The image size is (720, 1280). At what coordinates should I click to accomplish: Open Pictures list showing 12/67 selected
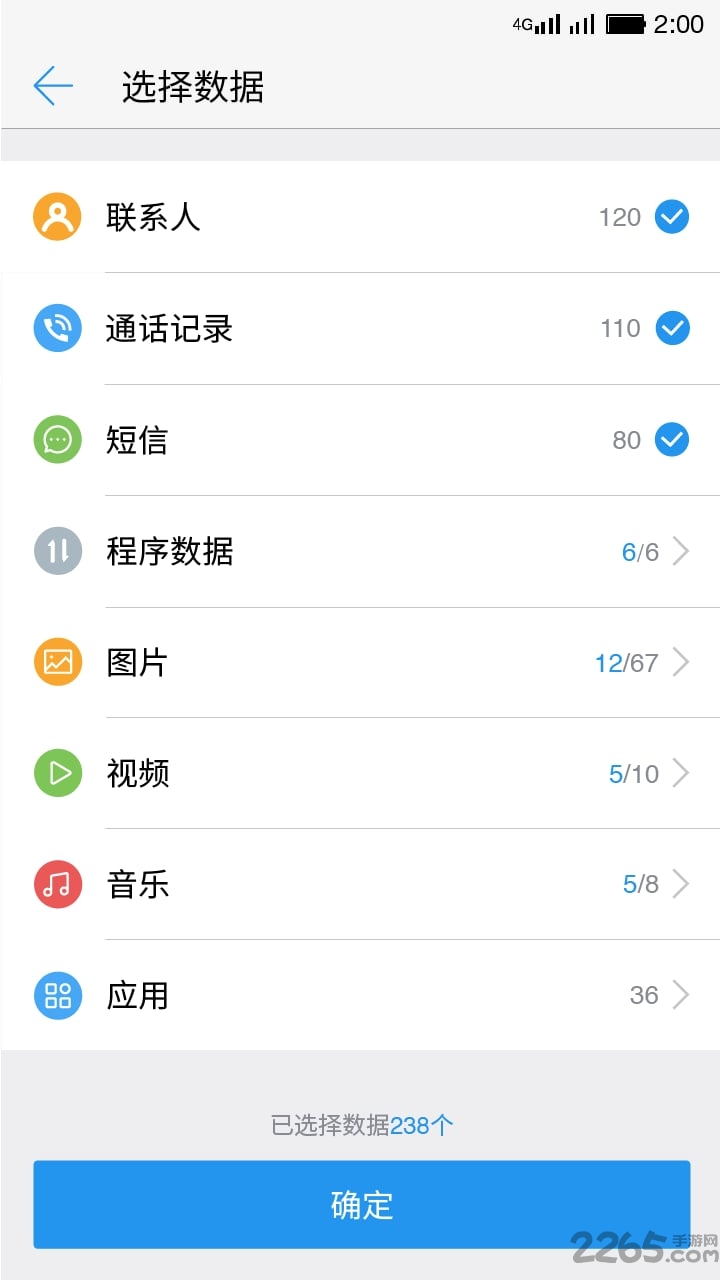coord(682,661)
